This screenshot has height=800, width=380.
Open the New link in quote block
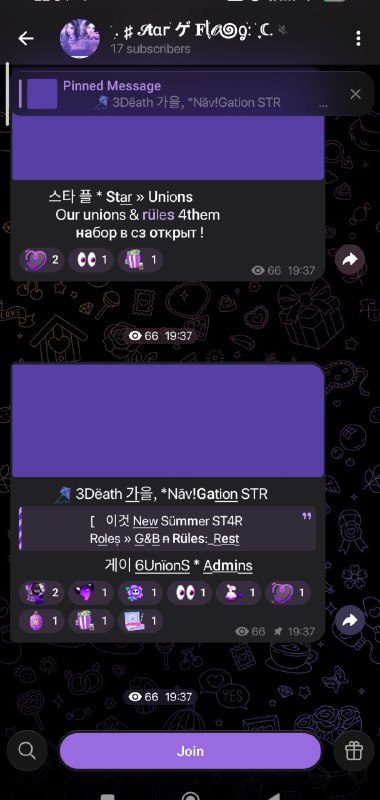click(x=145, y=521)
